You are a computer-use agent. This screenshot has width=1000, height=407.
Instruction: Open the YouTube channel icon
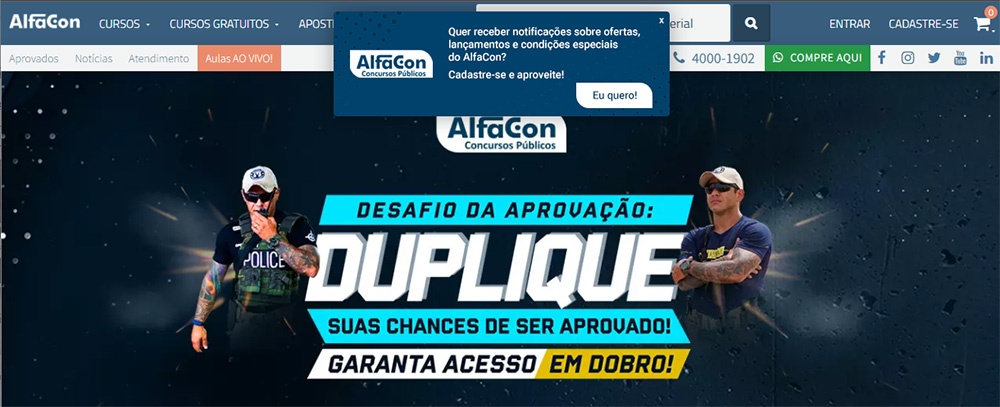pos(960,58)
